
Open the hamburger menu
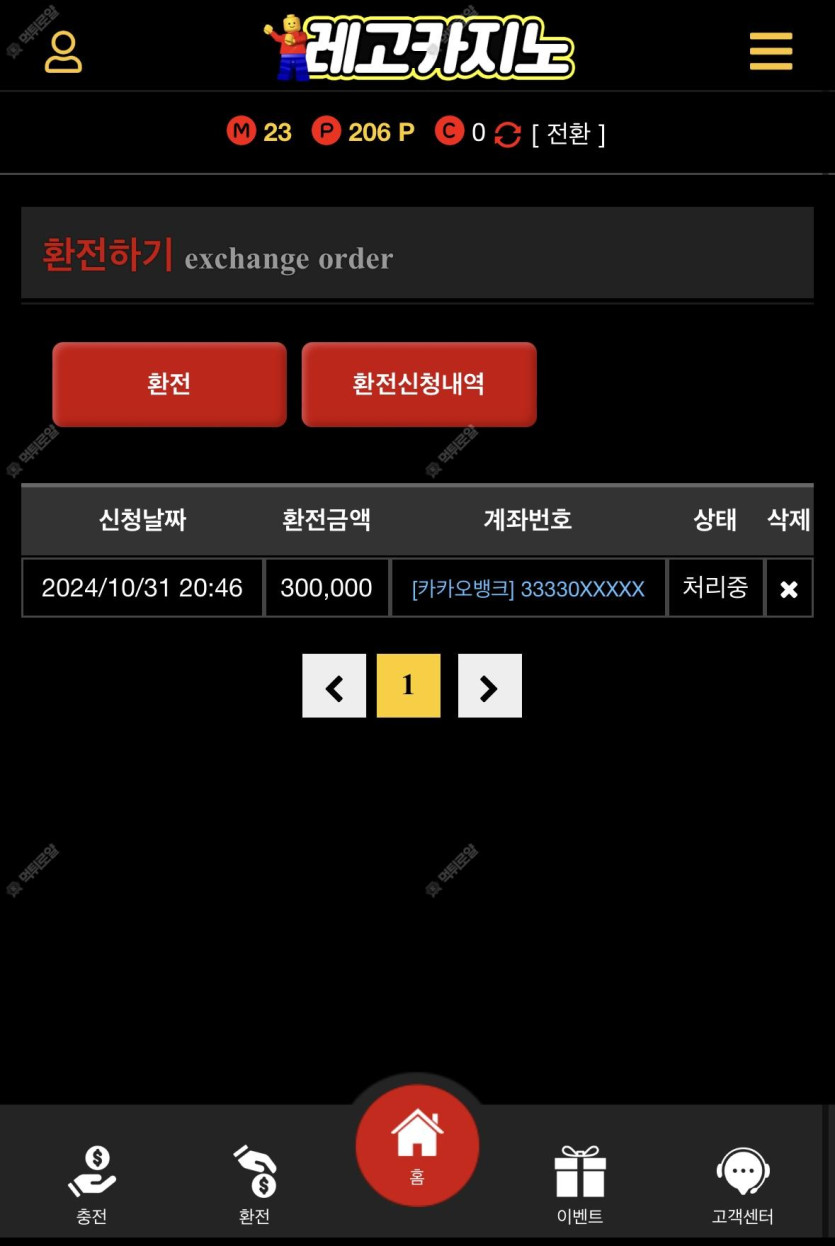pos(770,52)
